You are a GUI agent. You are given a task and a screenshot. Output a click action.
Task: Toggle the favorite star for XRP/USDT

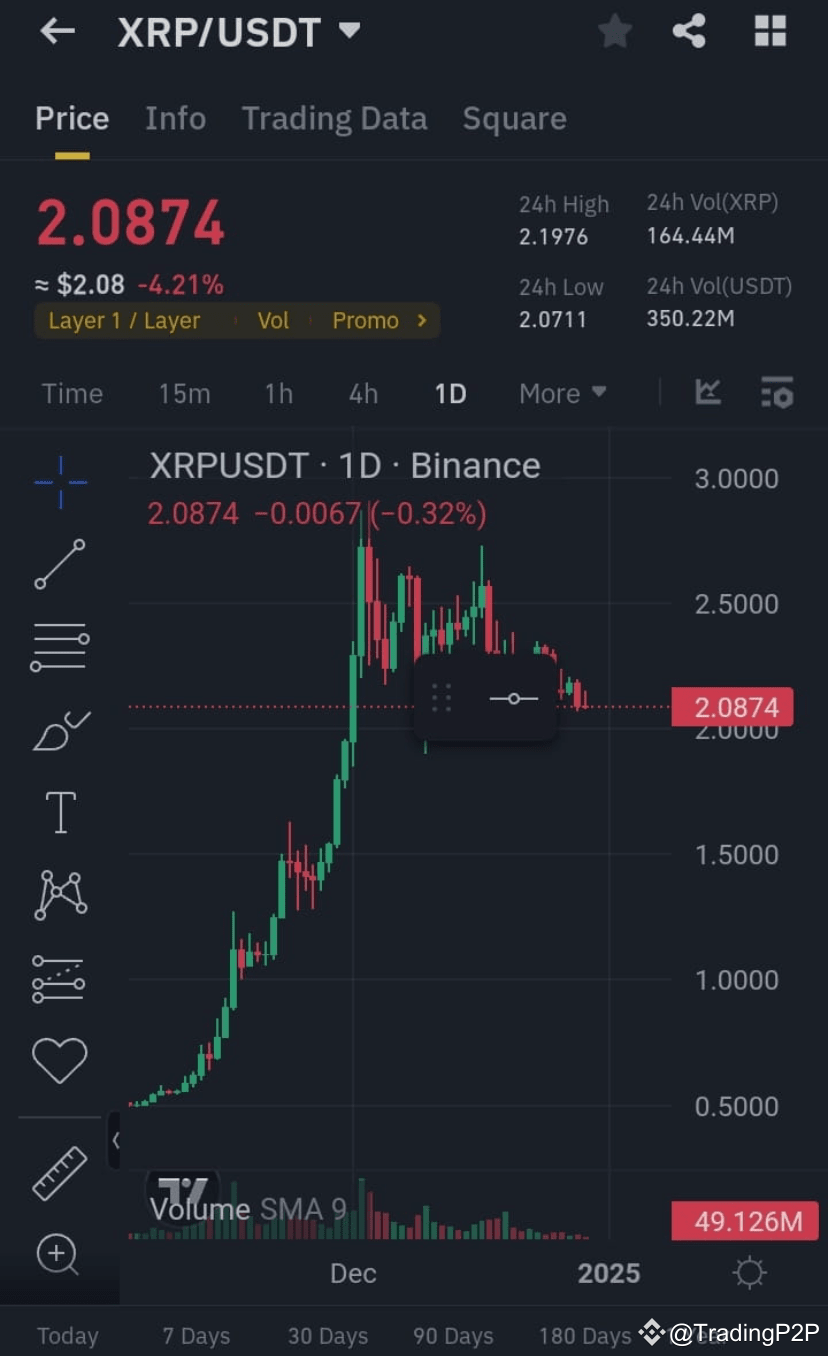(614, 31)
